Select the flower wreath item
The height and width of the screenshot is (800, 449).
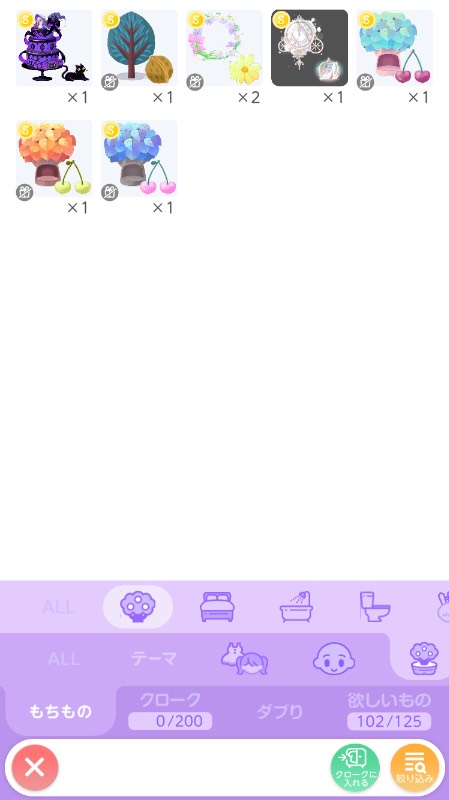(224, 48)
